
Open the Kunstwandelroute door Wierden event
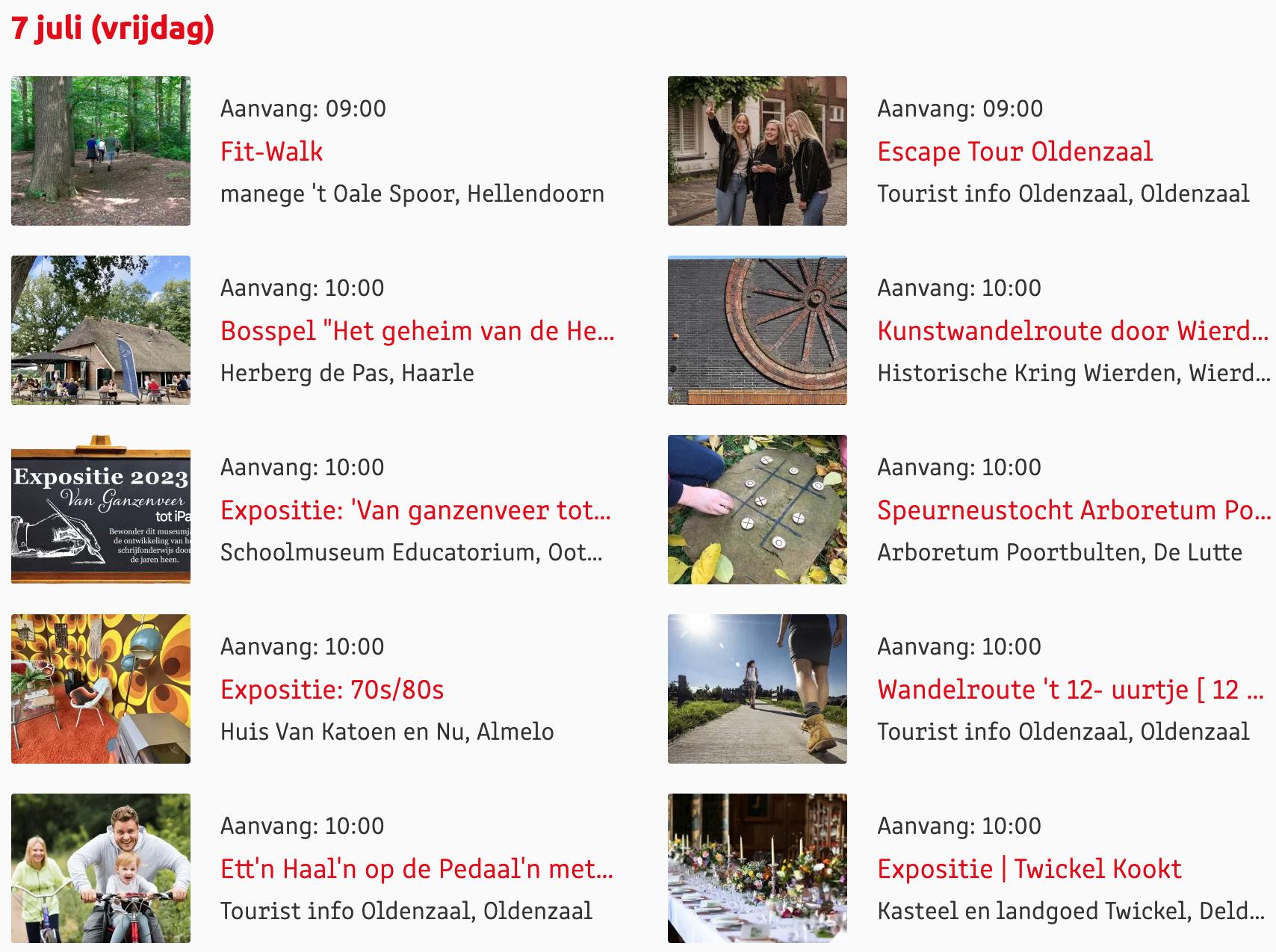click(1072, 331)
